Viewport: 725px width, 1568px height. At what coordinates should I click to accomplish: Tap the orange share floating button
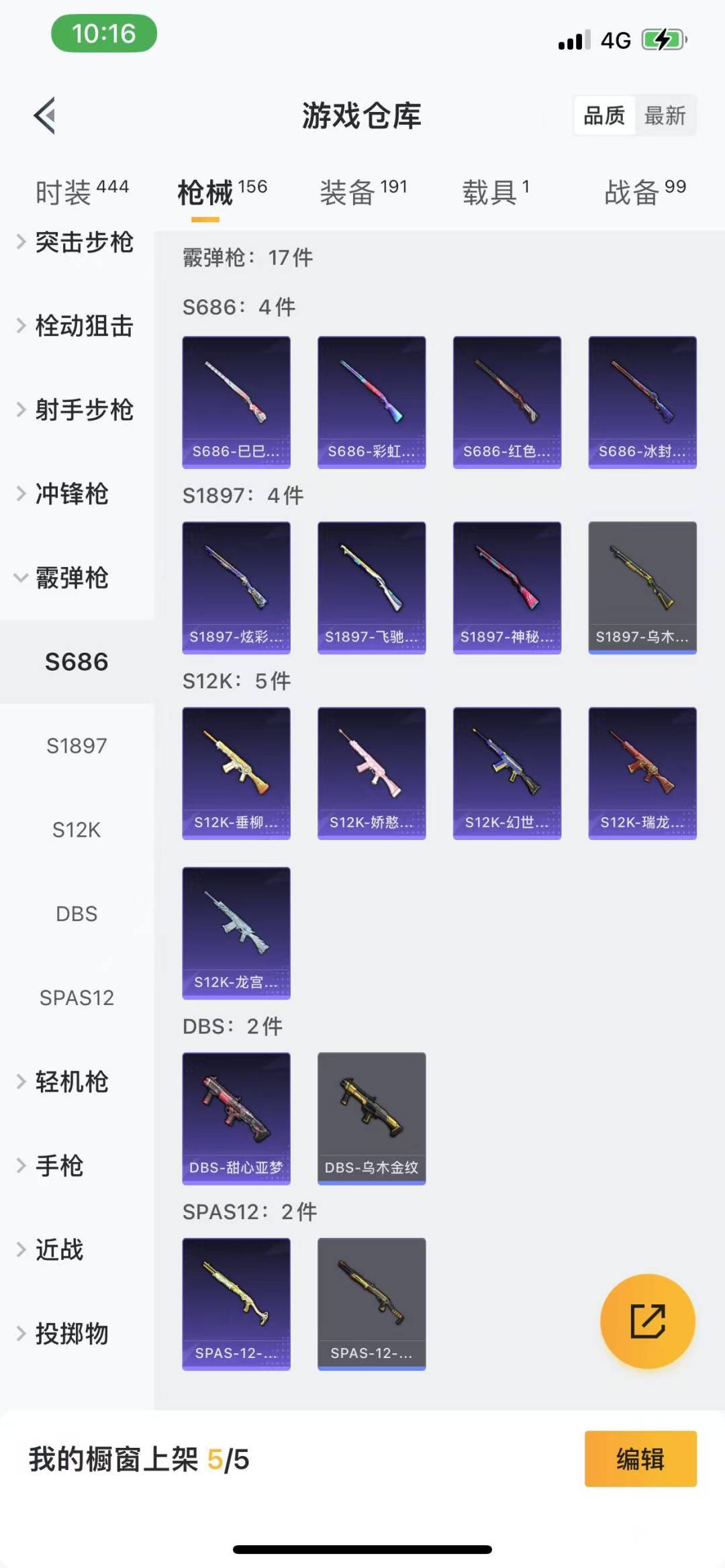point(647,1321)
